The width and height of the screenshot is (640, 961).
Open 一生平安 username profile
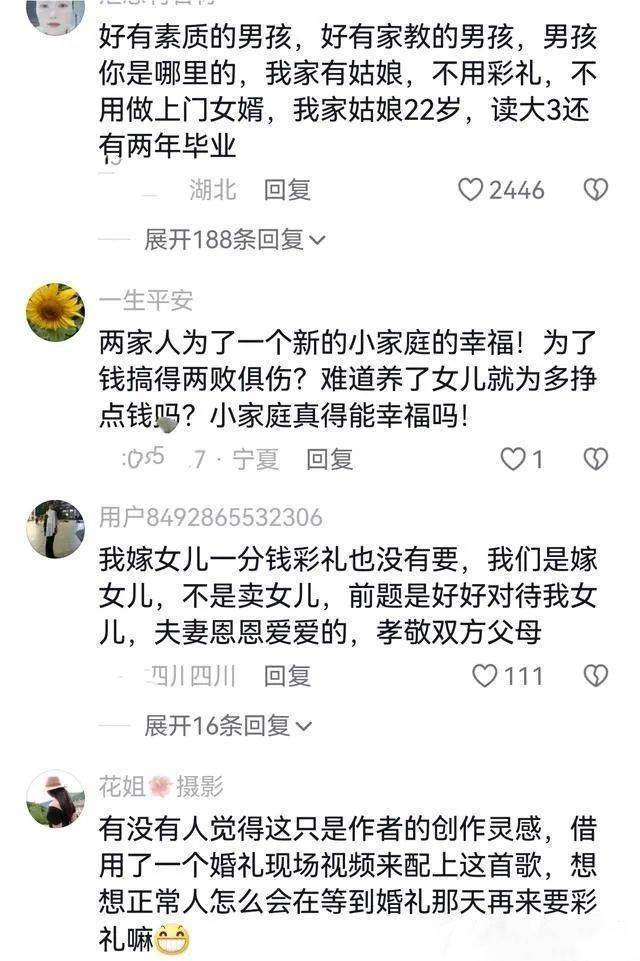click(x=145, y=301)
